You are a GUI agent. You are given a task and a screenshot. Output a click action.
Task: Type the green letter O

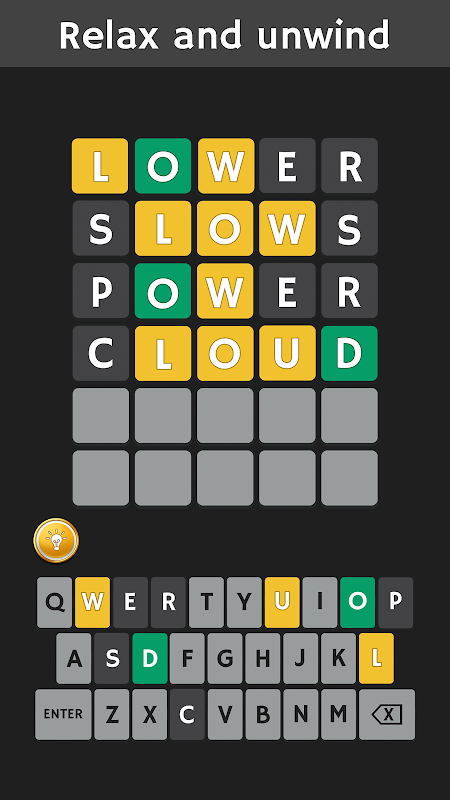click(x=357, y=603)
